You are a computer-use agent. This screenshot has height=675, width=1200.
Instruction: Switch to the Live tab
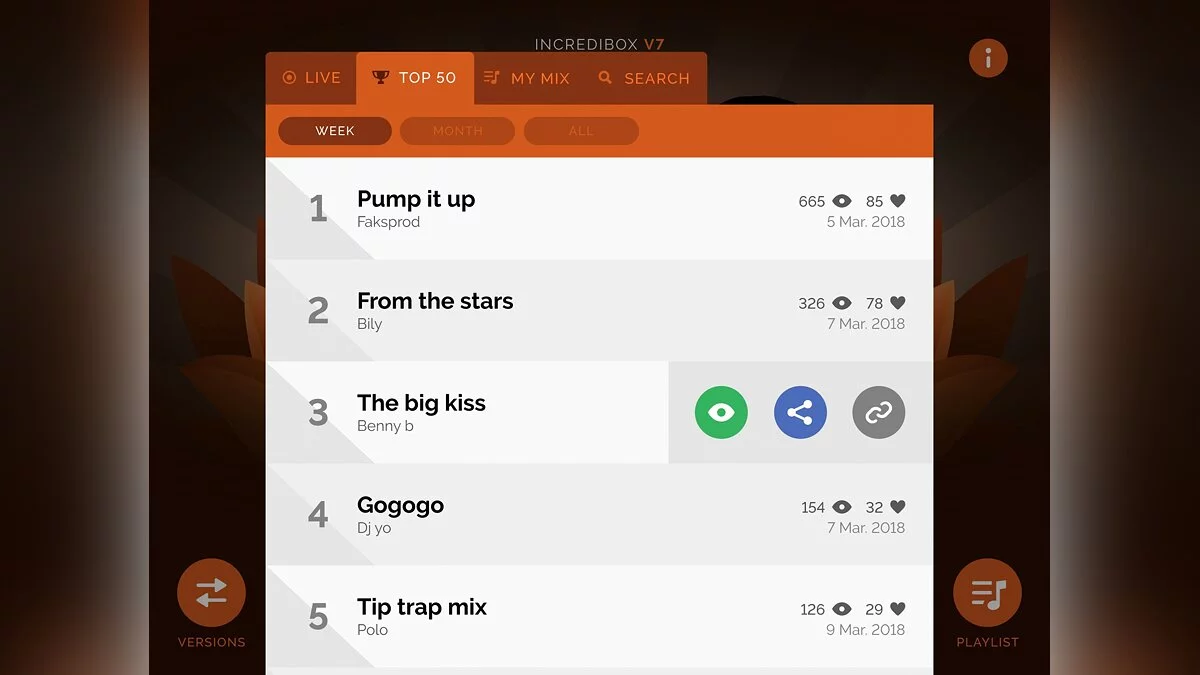(x=311, y=78)
